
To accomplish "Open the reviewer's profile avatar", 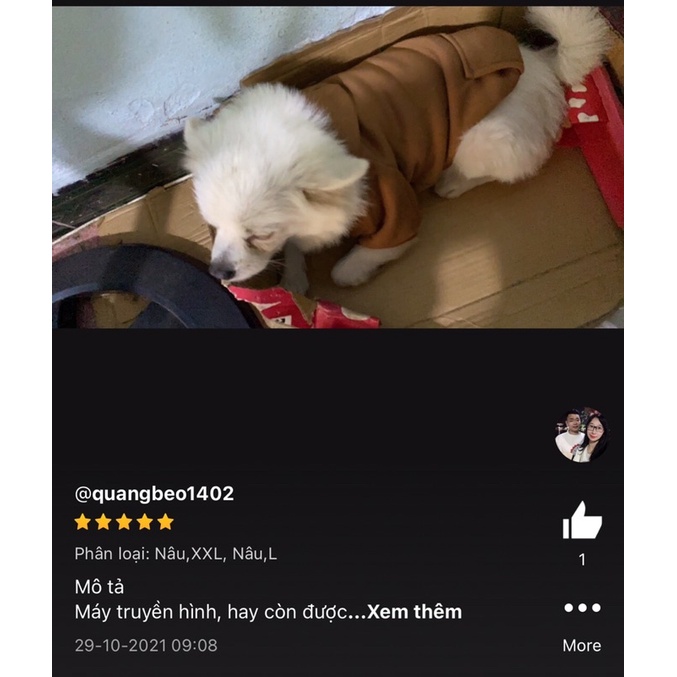I will tap(582, 435).
